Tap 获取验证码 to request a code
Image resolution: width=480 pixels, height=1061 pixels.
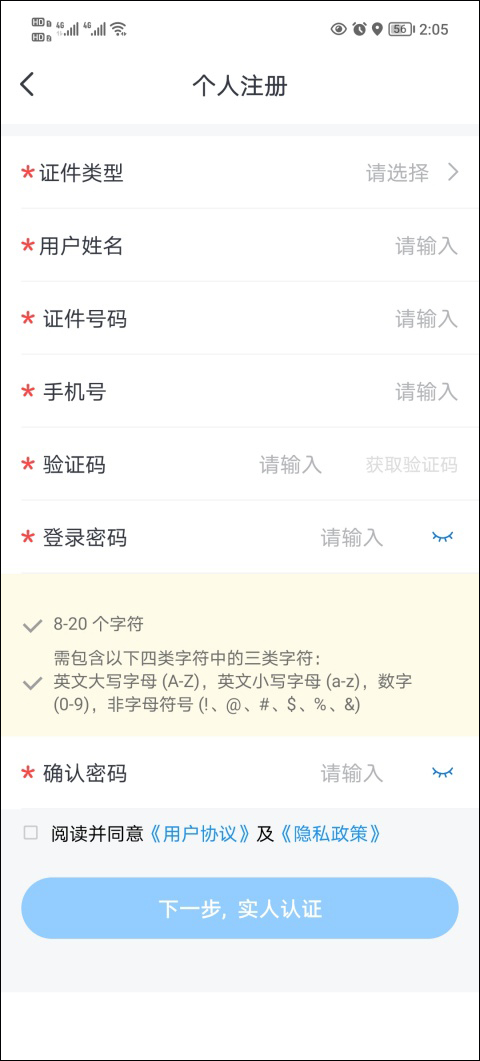pos(412,465)
